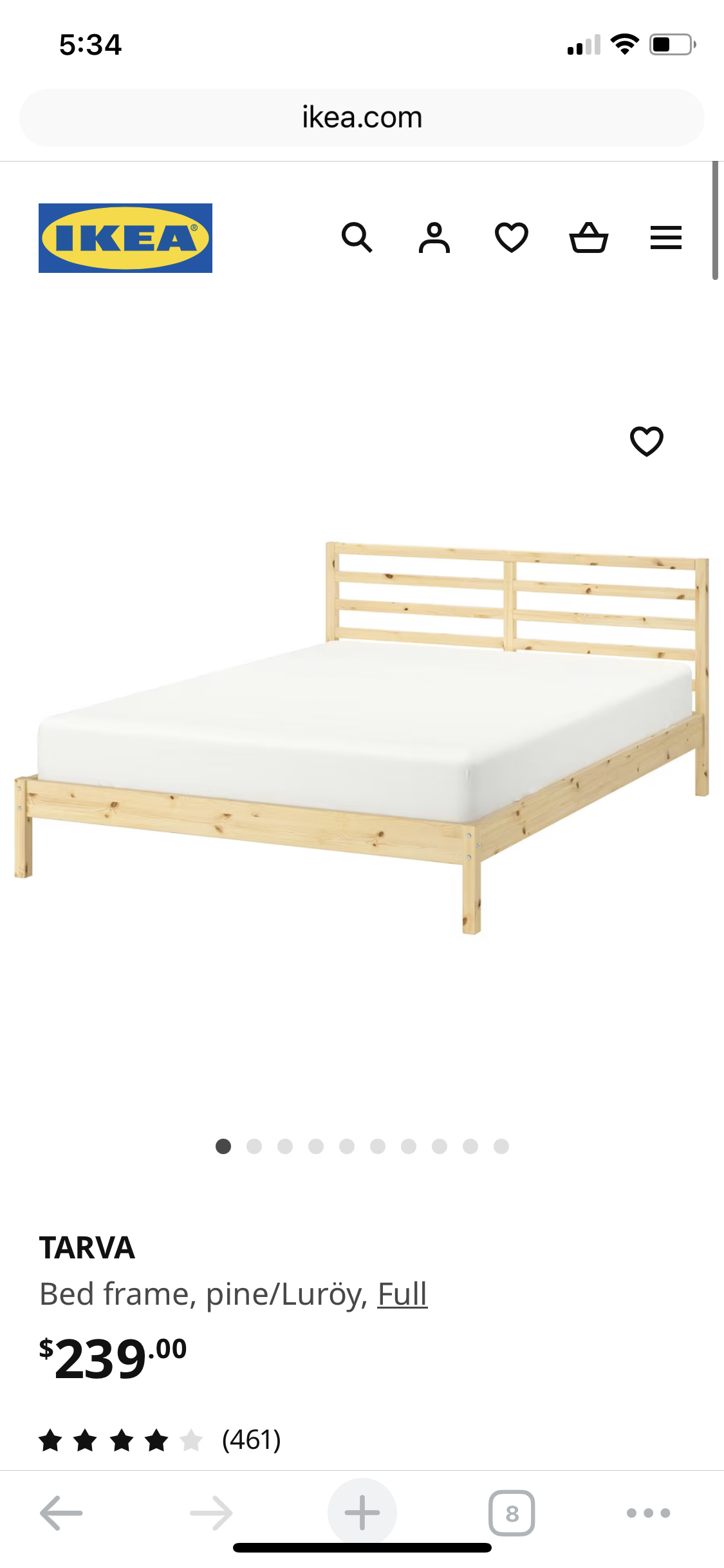This screenshot has width=724, height=1568.
Task: Tap the ikea.com address bar
Action: point(362,117)
